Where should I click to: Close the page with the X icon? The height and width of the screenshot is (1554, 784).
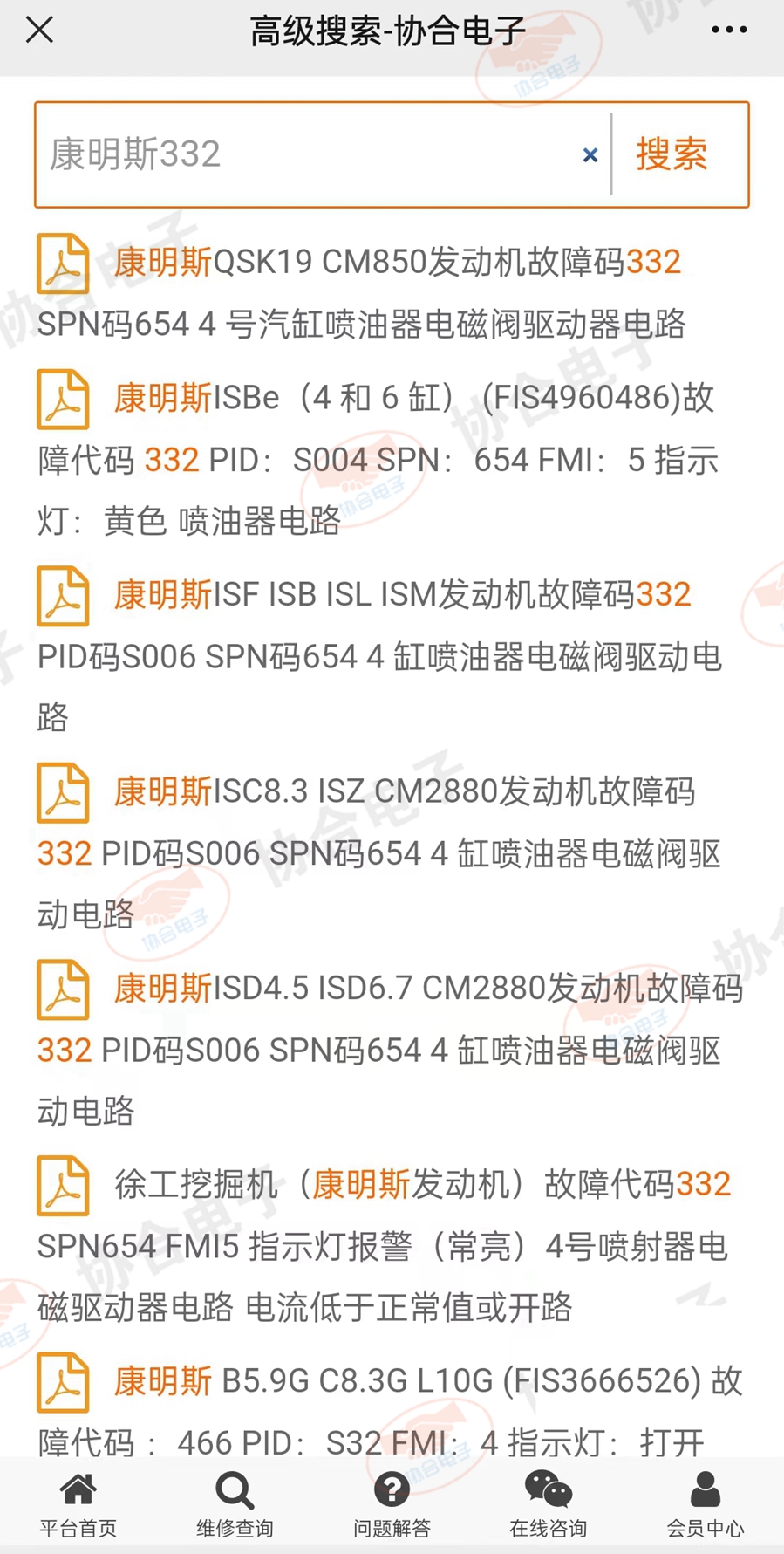coord(39,30)
